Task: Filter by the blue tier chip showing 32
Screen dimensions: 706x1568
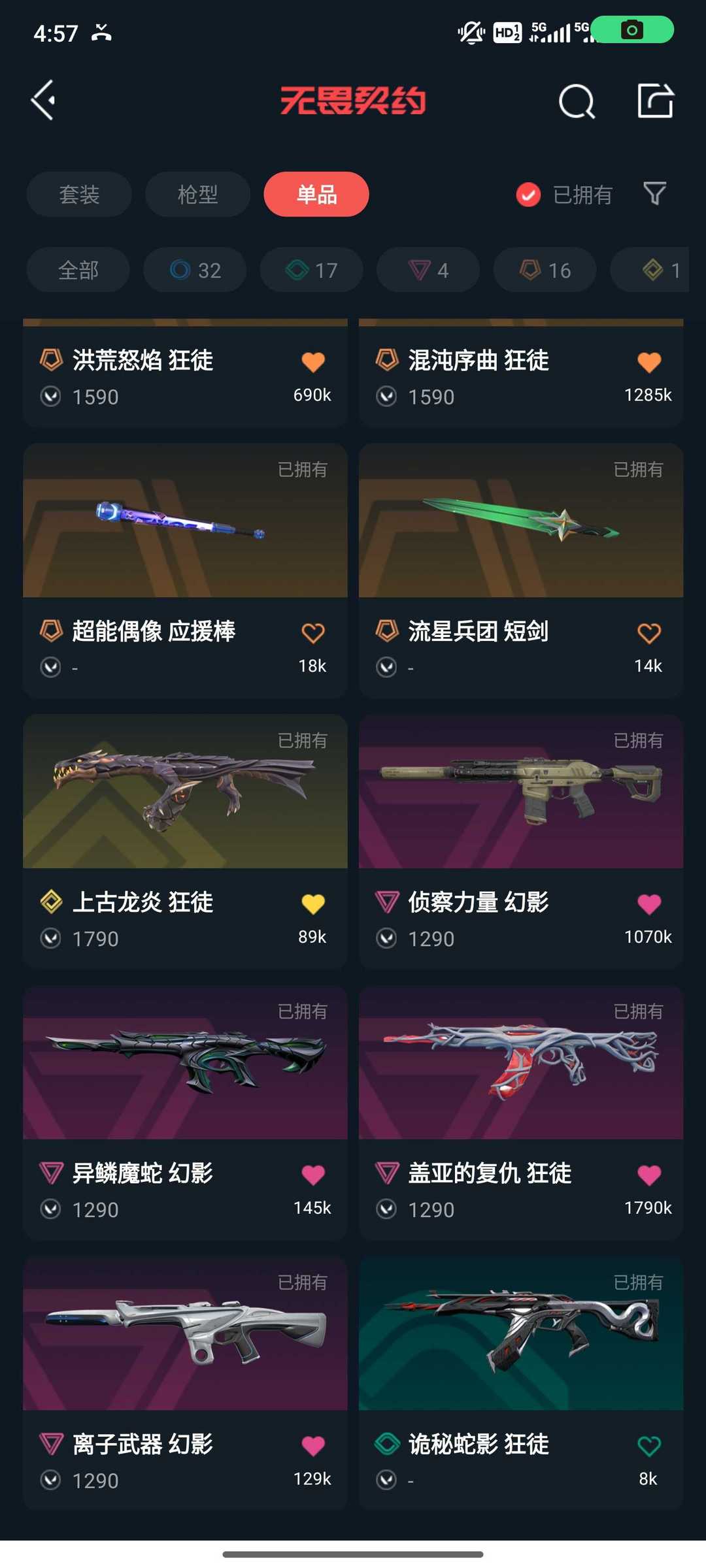Action: (195, 270)
